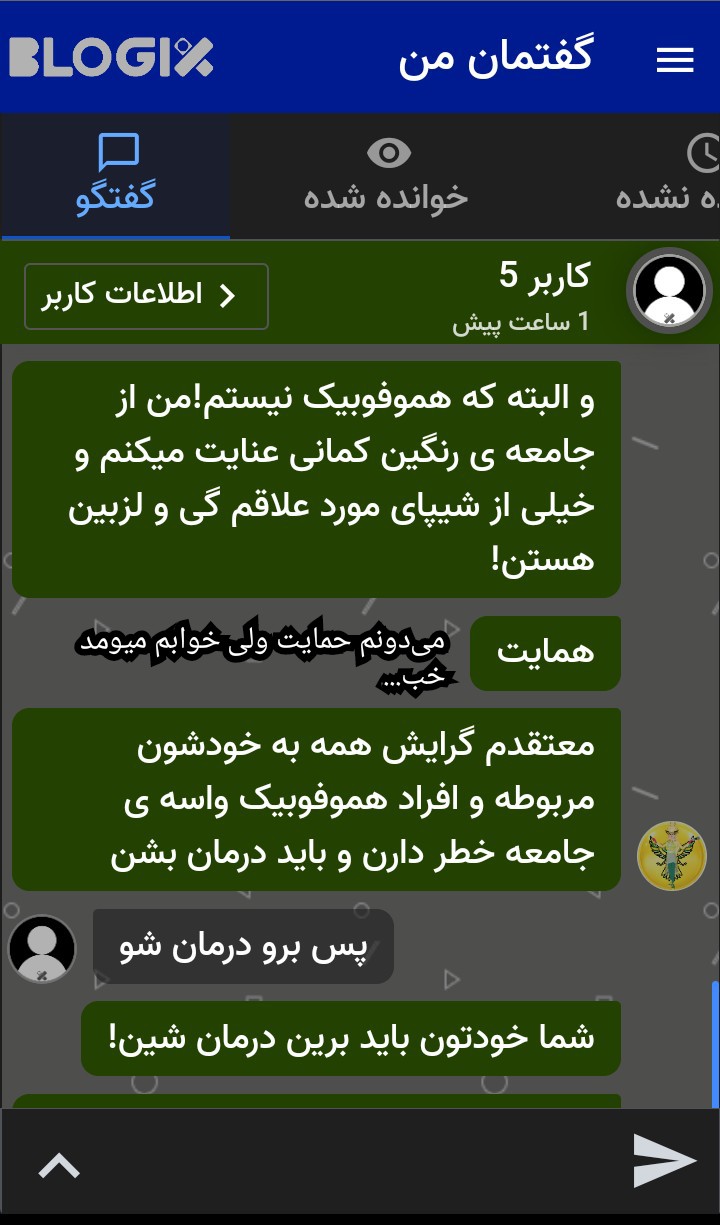The image size is (720, 1225).
Task: Send the message with arrow icon
Action: [664, 1161]
